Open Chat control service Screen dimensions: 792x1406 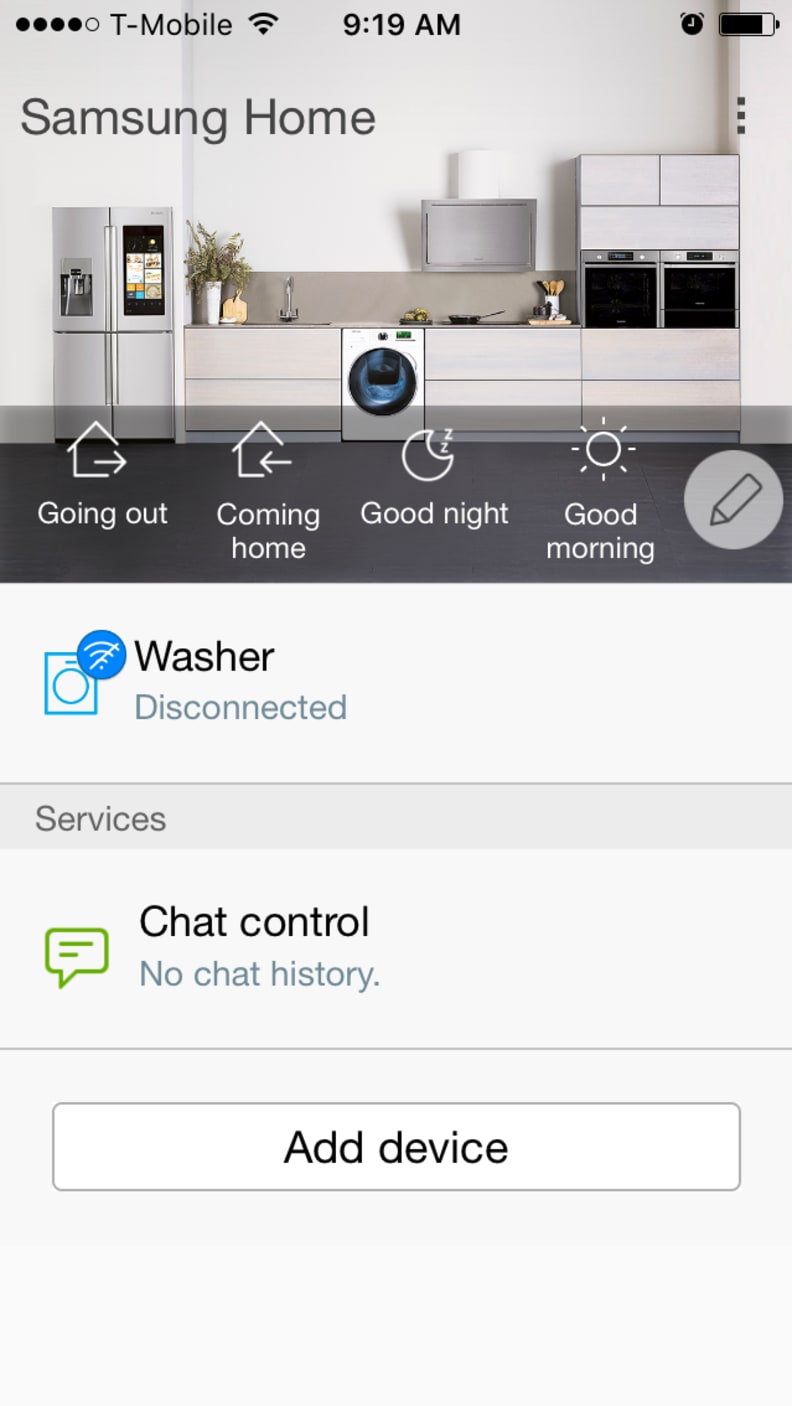coord(396,948)
